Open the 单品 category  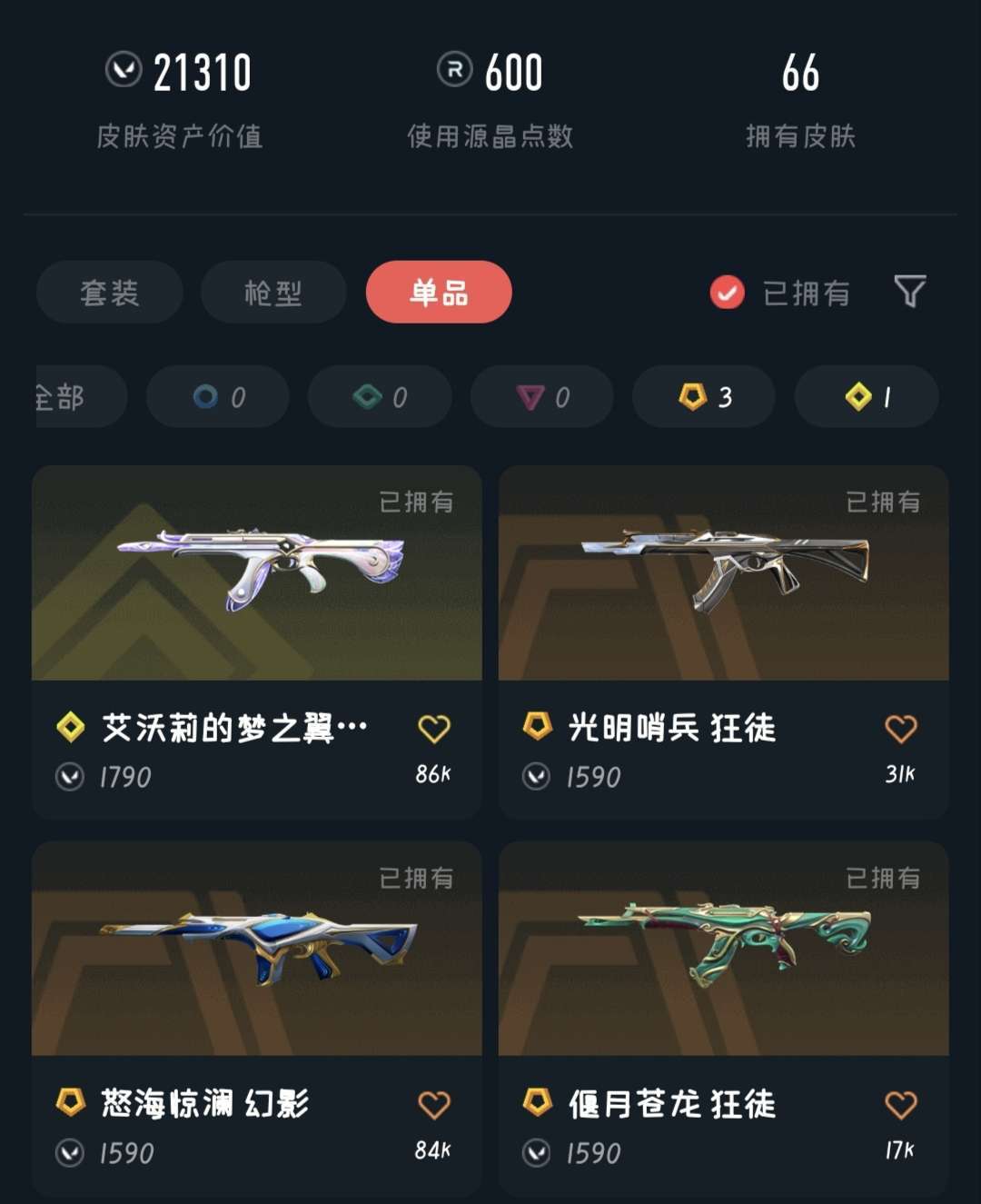point(439,292)
